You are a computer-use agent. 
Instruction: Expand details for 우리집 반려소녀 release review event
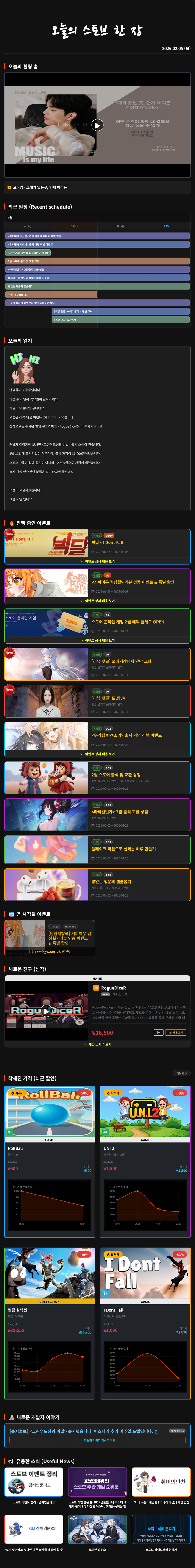click(97, 754)
